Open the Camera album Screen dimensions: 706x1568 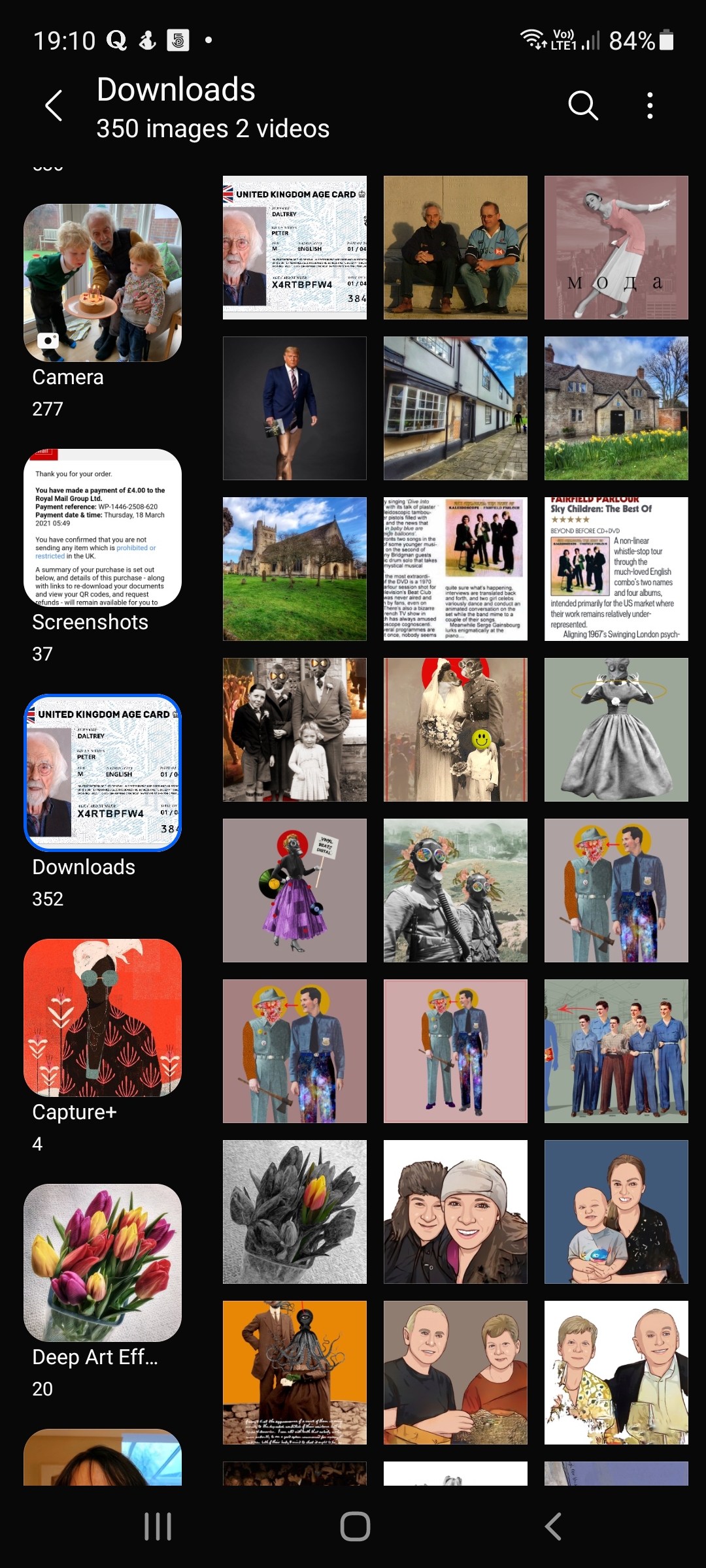[x=103, y=283]
